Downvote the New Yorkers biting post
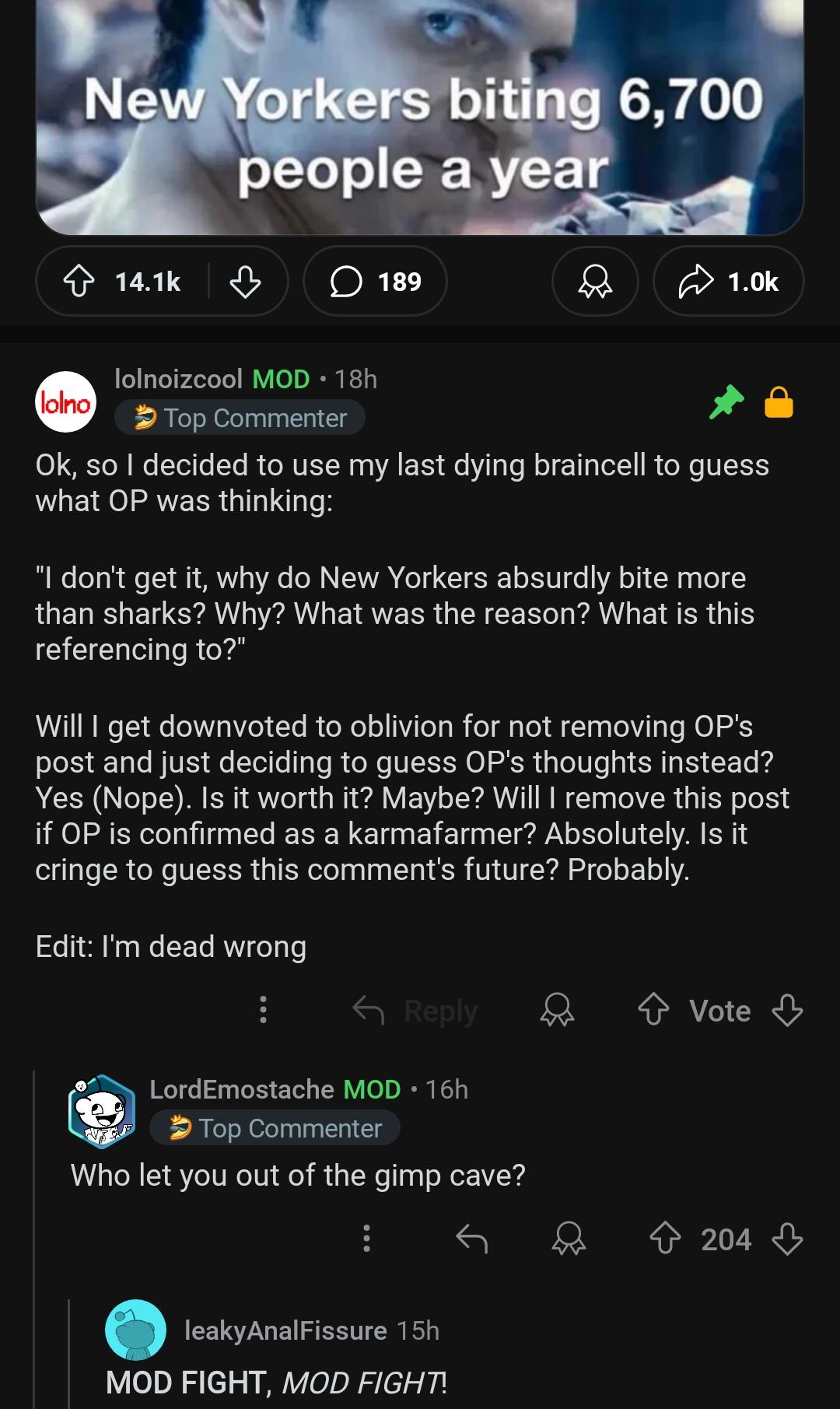Image resolution: width=840 pixels, height=1409 pixels. pyautogui.click(x=245, y=282)
